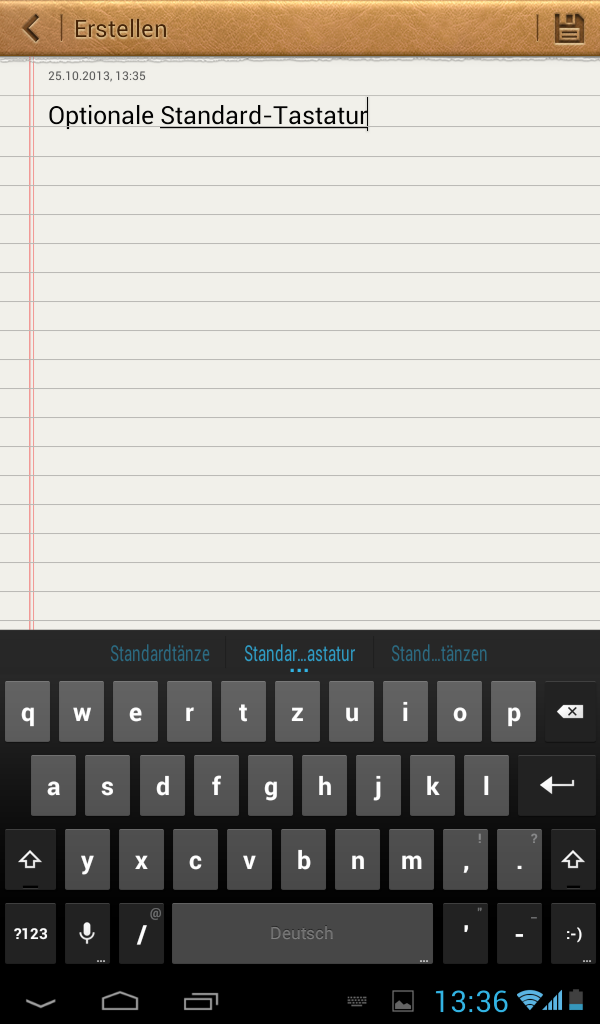Insert a line break with the enter key
Screen dimensions: 600x1024
pyautogui.click(x=557, y=786)
